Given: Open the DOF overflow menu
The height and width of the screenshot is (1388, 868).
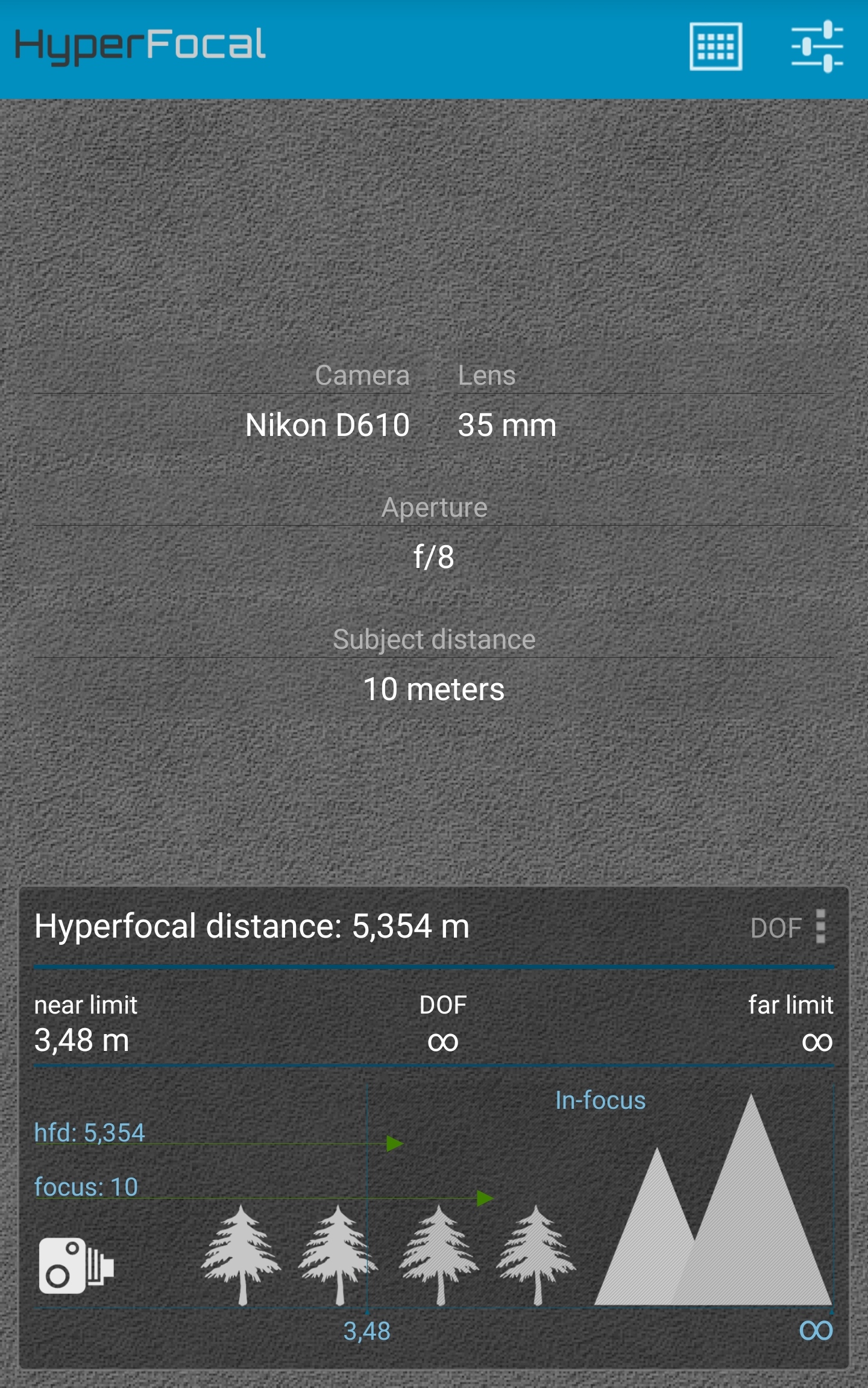Looking at the screenshot, I should (819, 927).
